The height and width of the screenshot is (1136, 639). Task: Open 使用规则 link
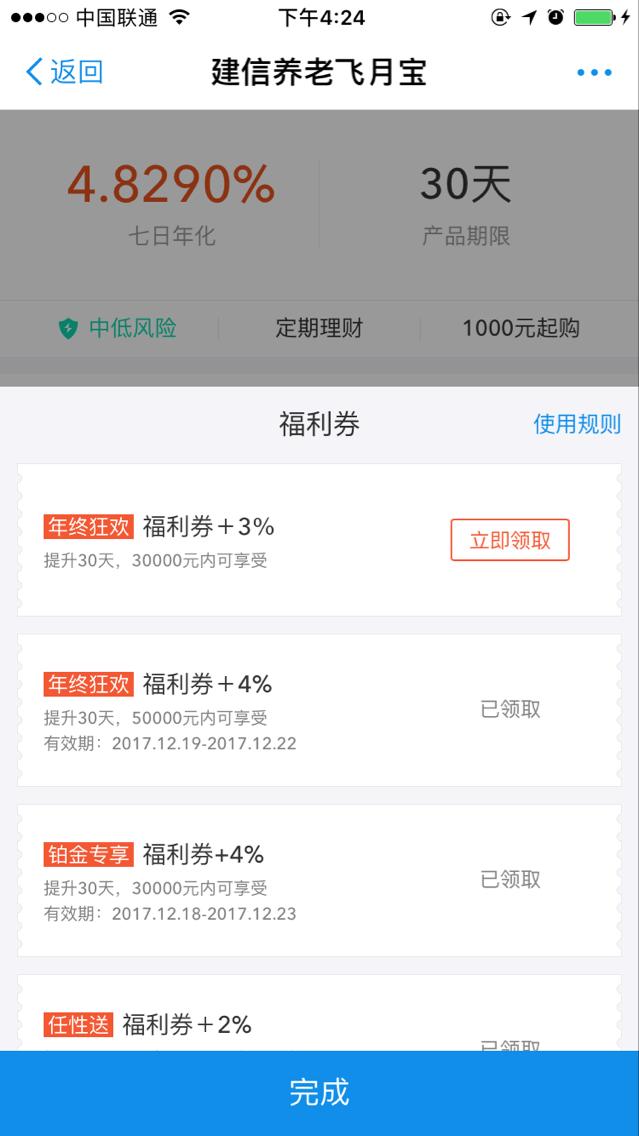577,424
